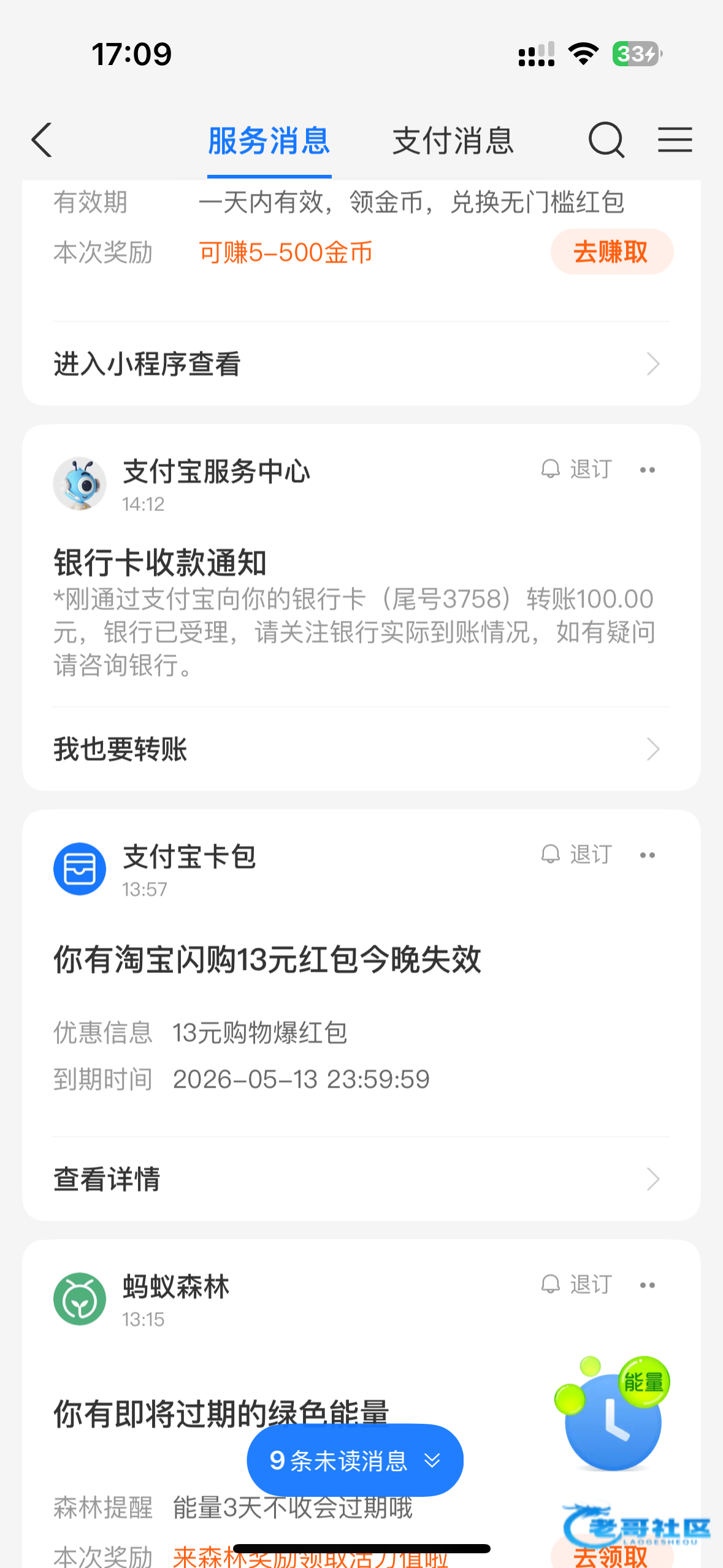Open more options for 支付宝卡包 message
This screenshot has width=723, height=1568.
point(648,855)
